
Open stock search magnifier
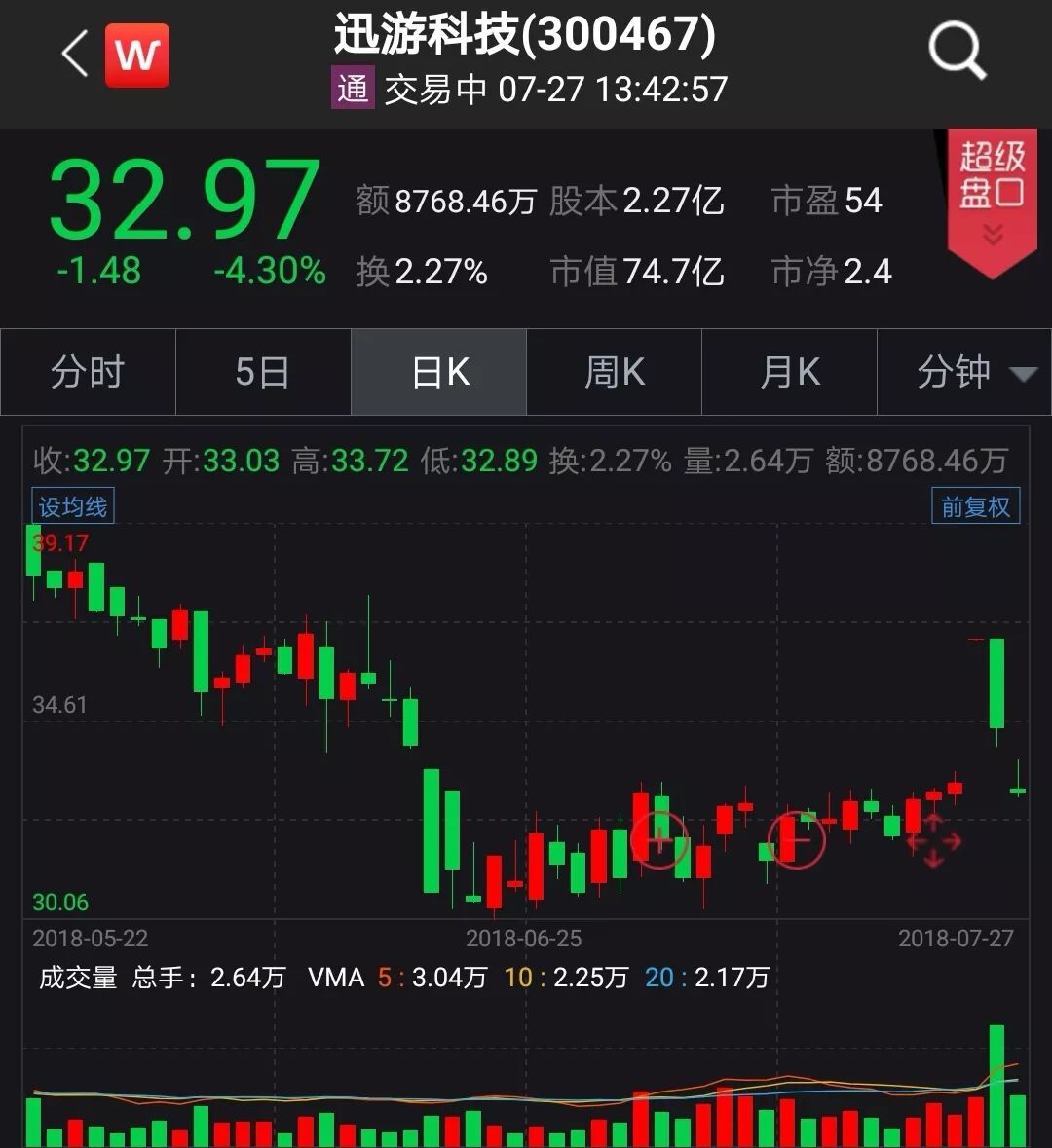pyautogui.click(x=957, y=51)
